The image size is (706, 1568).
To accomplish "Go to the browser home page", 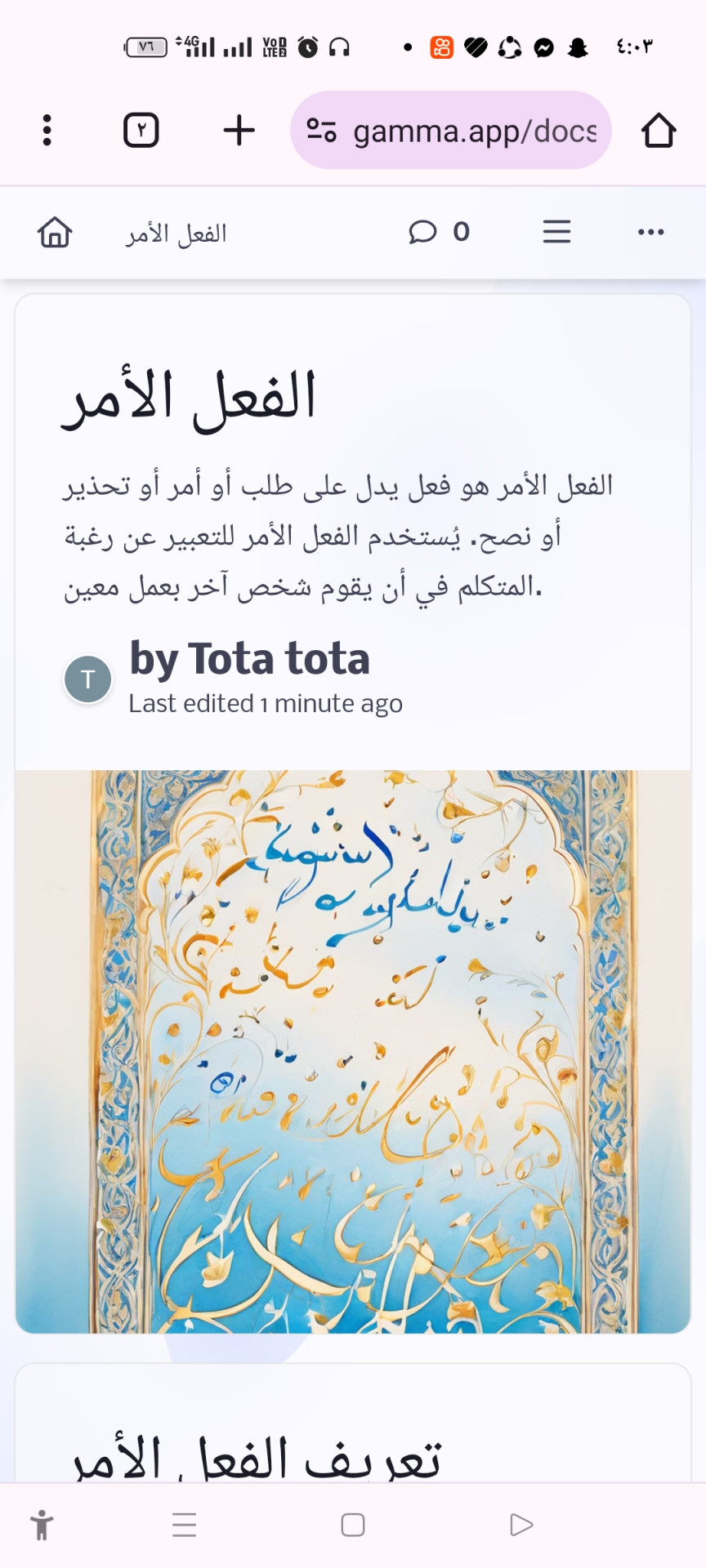I will (658, 131).
